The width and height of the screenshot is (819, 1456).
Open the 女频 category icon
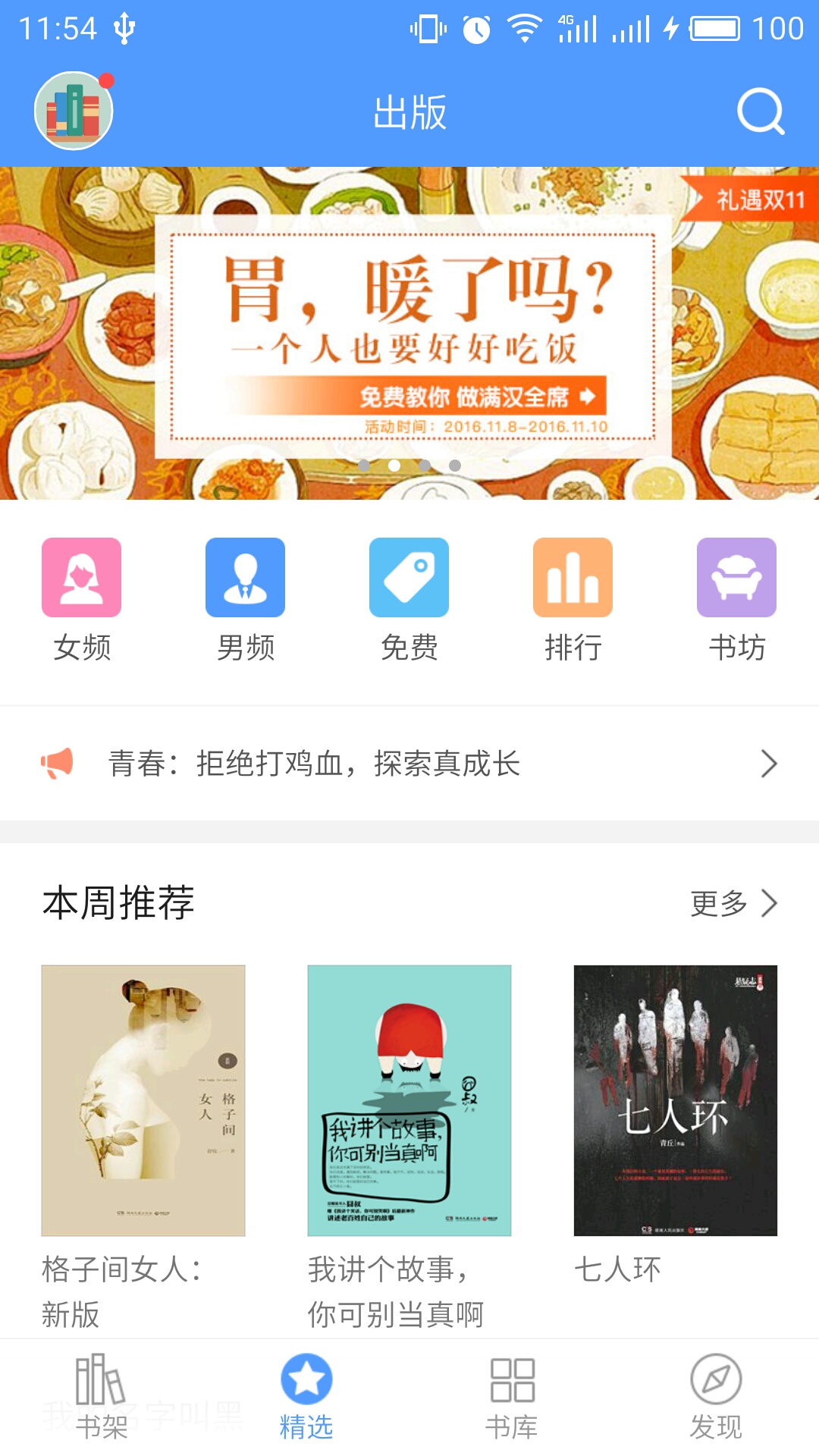81,577
